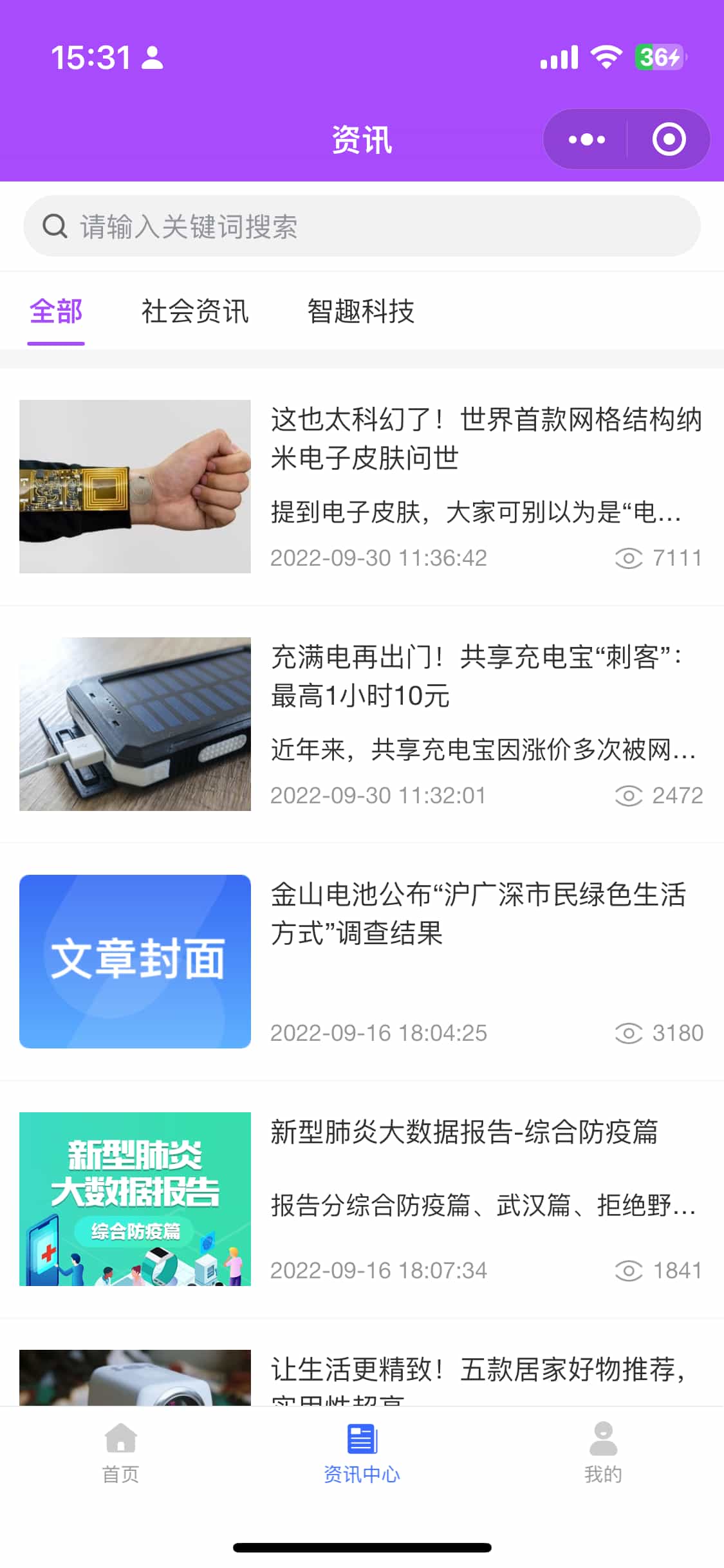Tap the keyword search box

pyautogui.click(x=362, y=227)
